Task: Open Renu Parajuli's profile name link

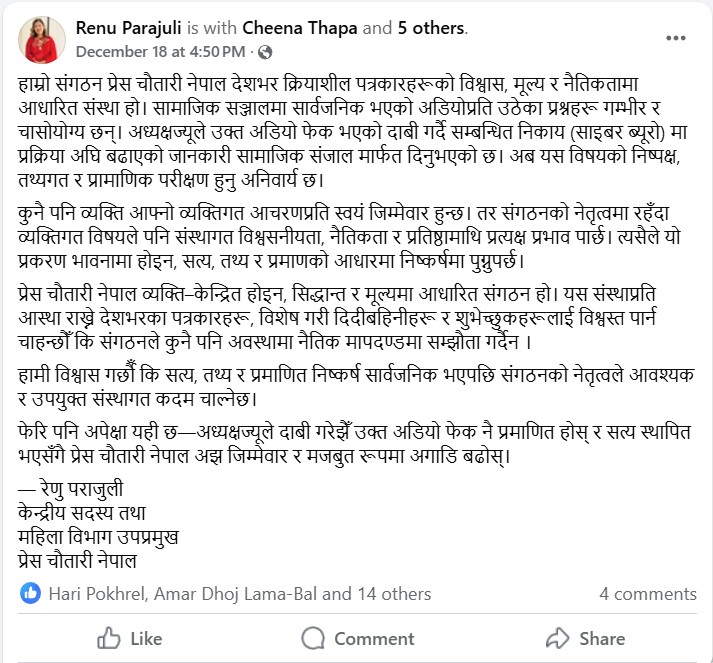Action: 131,28
